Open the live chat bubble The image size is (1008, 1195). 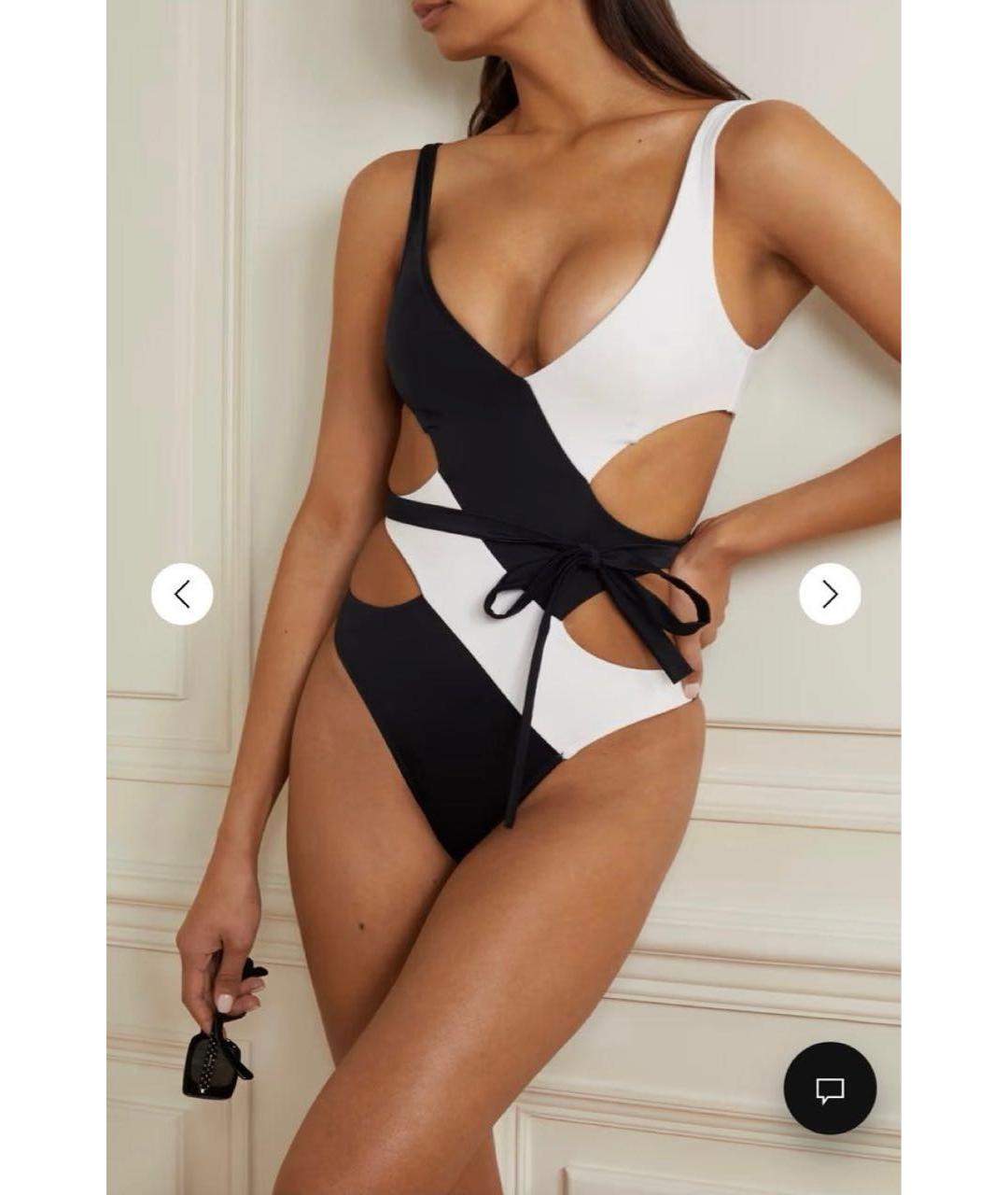830,1089
